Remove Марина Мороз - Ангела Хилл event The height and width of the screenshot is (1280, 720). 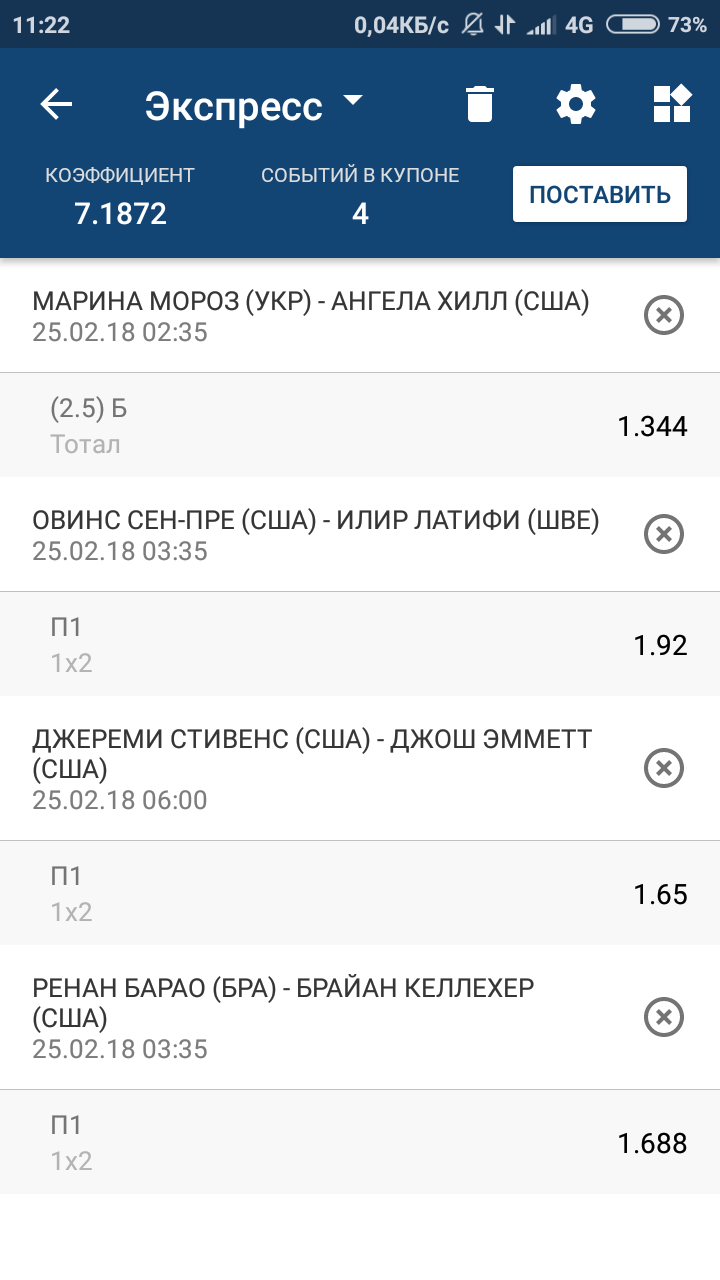pyautogui.click(x=662, y=316)
